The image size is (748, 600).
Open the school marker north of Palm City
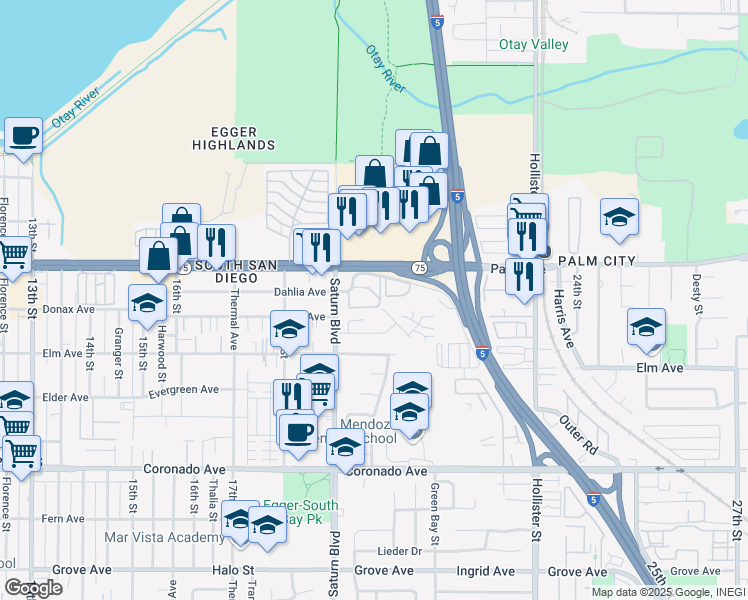point(619,218)
